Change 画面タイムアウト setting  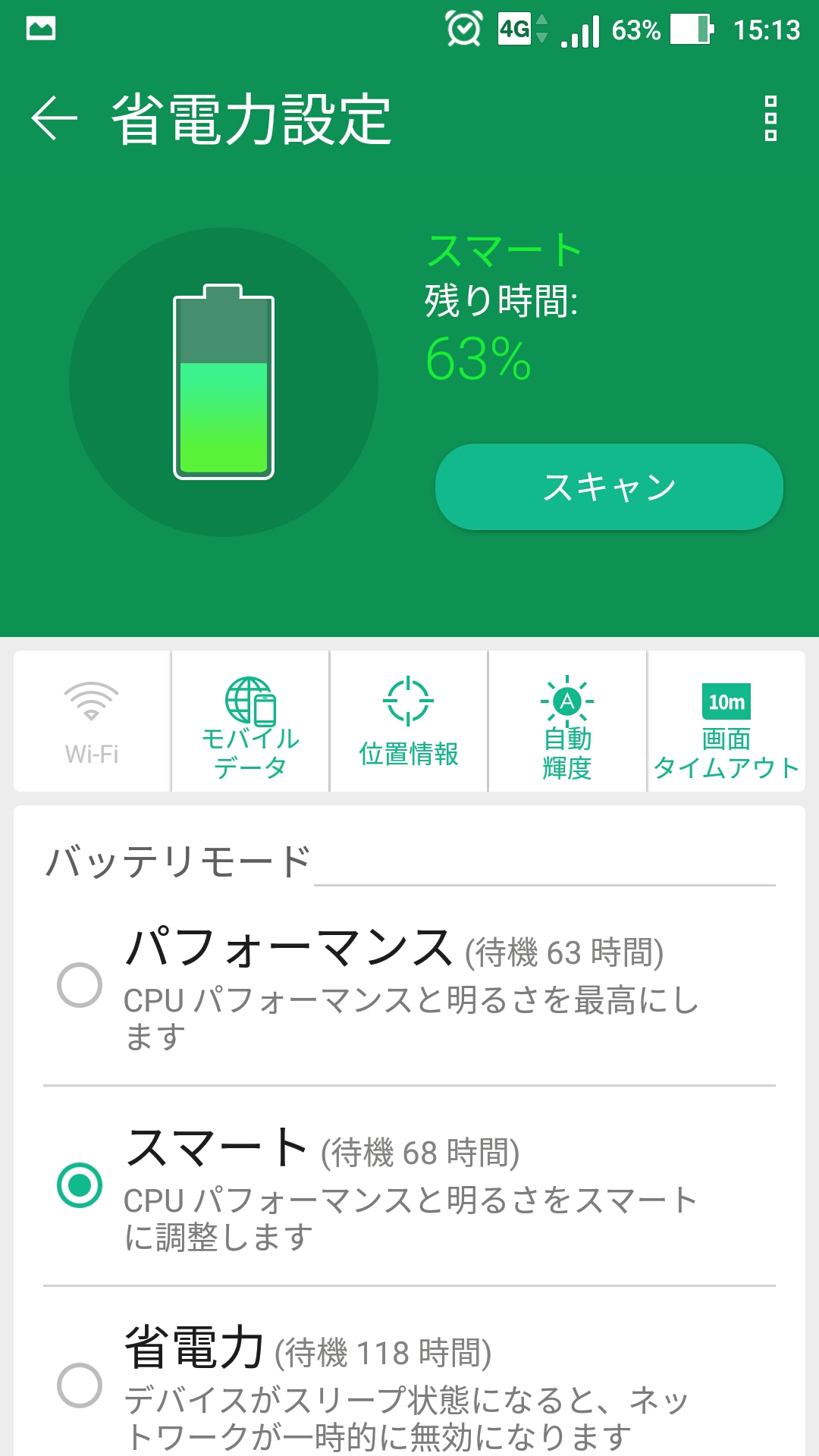click(726, 721)
